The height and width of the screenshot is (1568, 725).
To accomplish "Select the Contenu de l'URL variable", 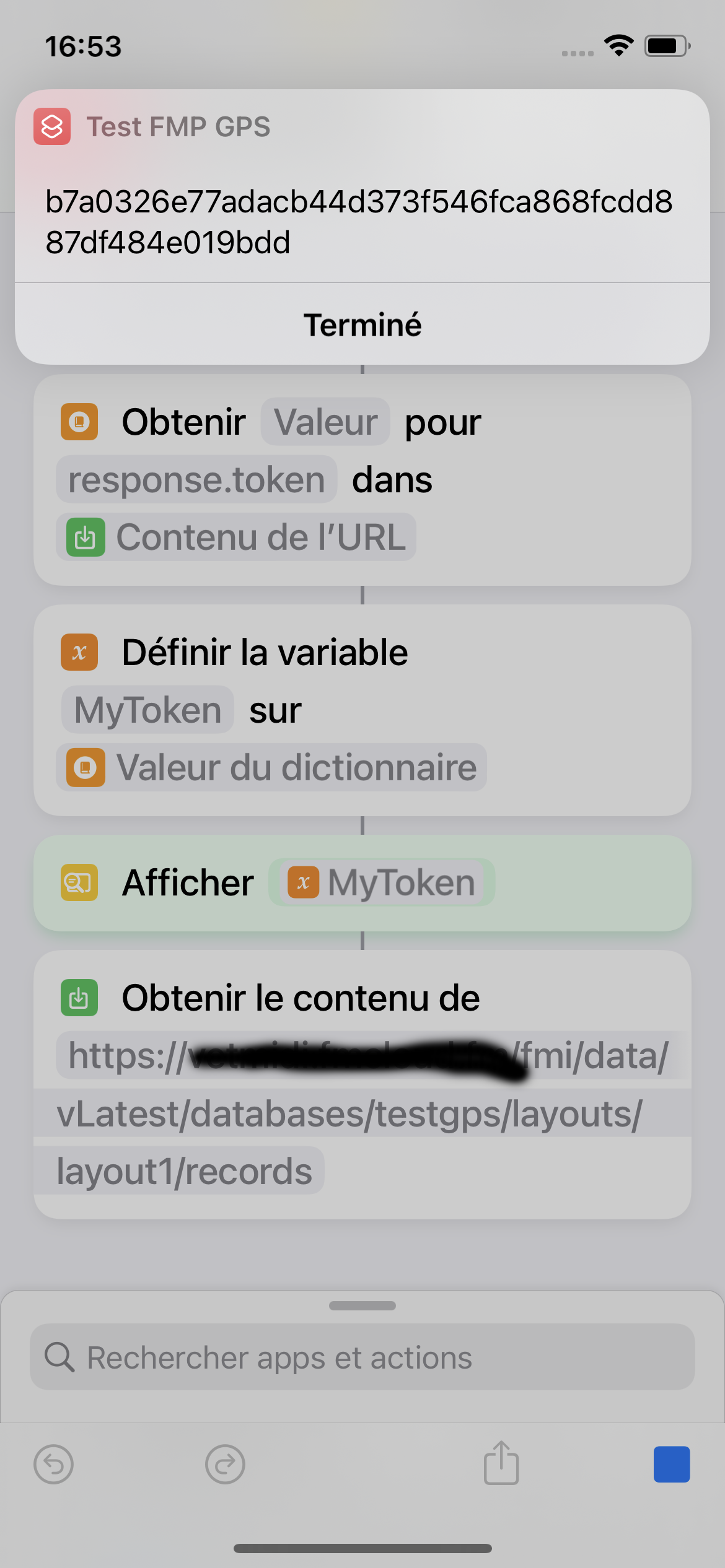I will (x=236, y=537).
